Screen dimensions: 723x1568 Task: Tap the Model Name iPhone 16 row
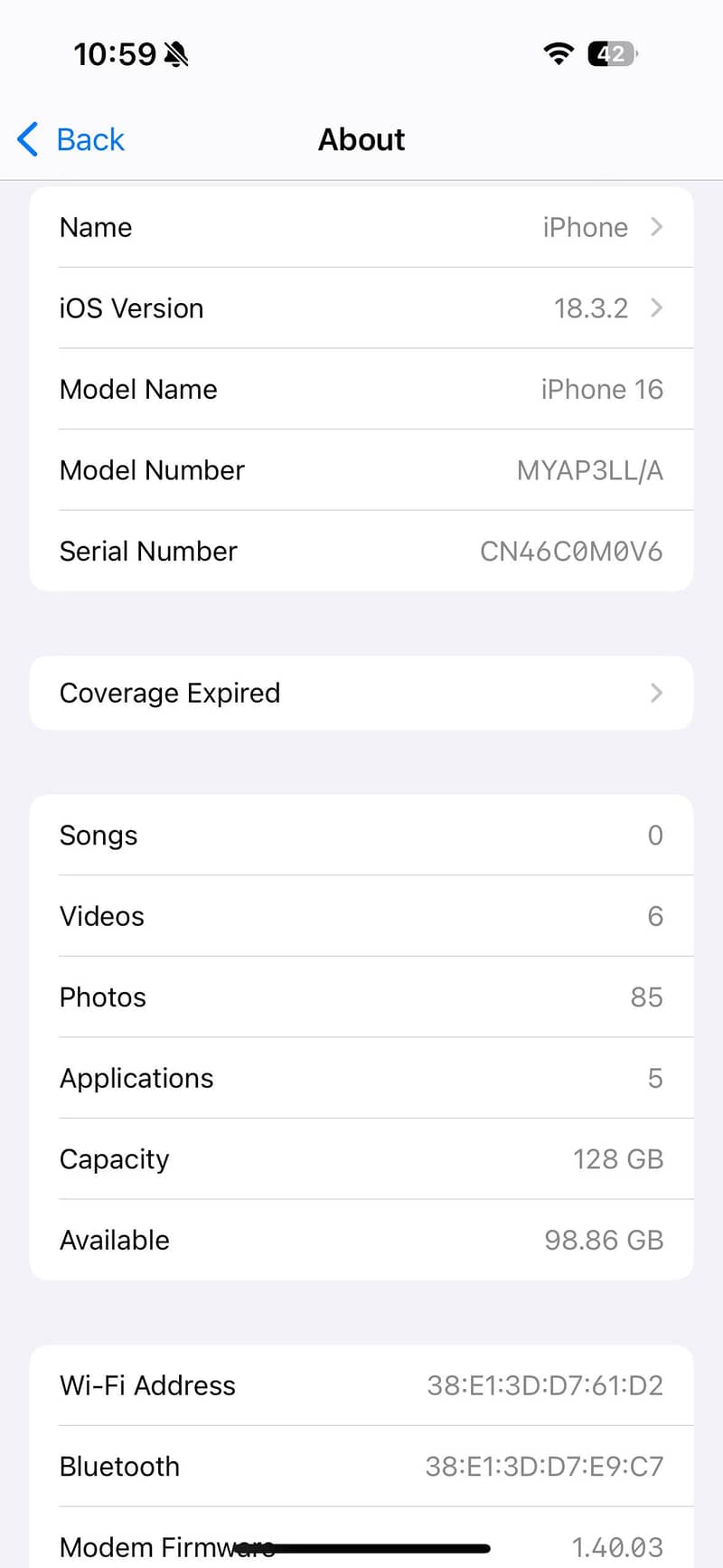[x=361, y=389]
